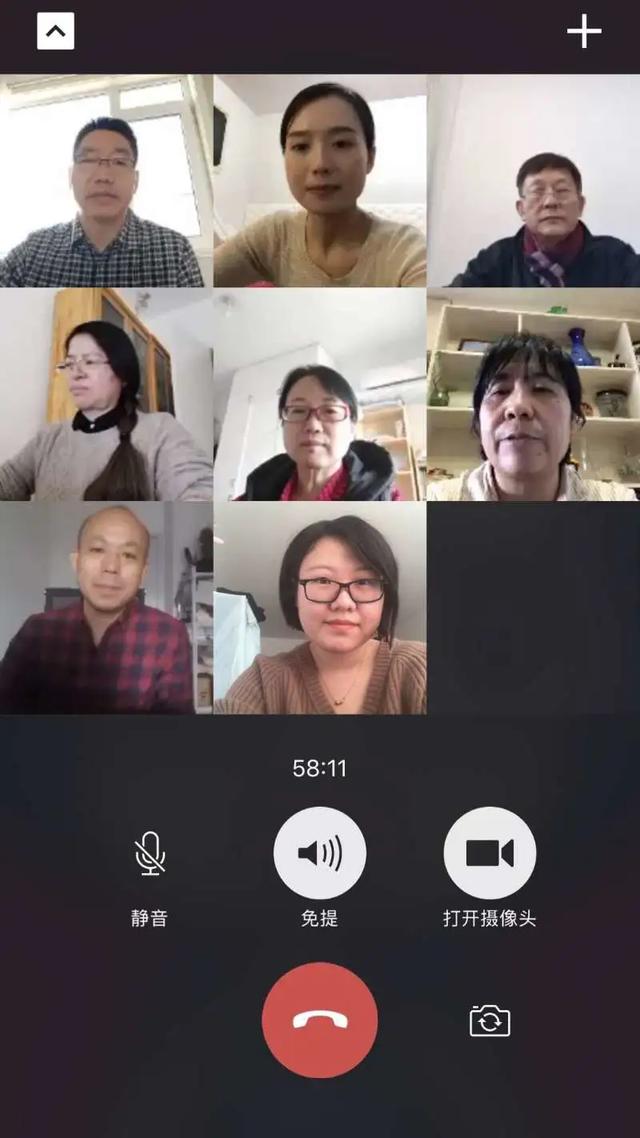
Task: Hang up the call with the red button
Action: (320, 1020)
